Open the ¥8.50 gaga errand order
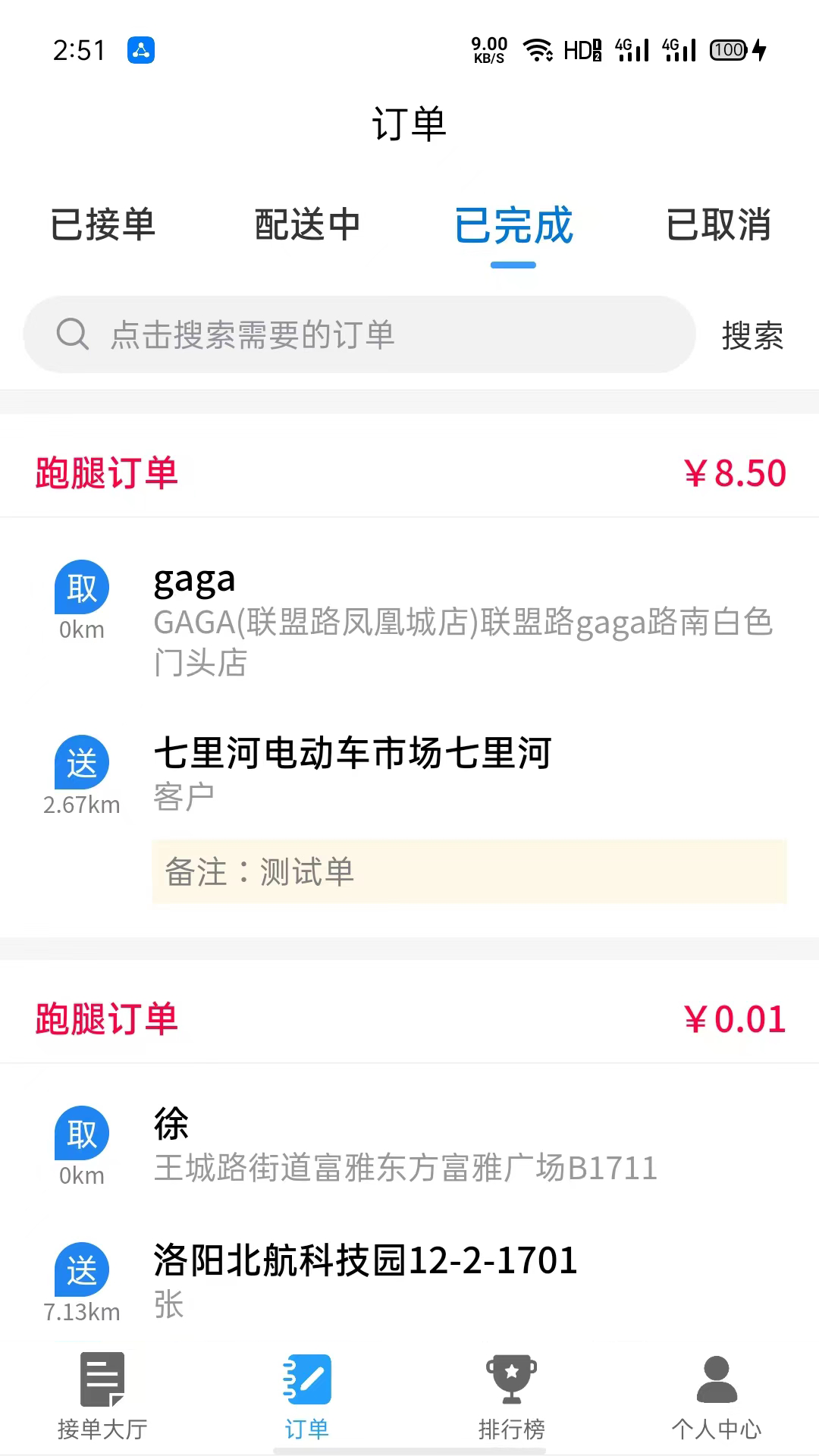Image resolution: width=819 pixels, height=1456 pixels. click(x=409, y=675)
